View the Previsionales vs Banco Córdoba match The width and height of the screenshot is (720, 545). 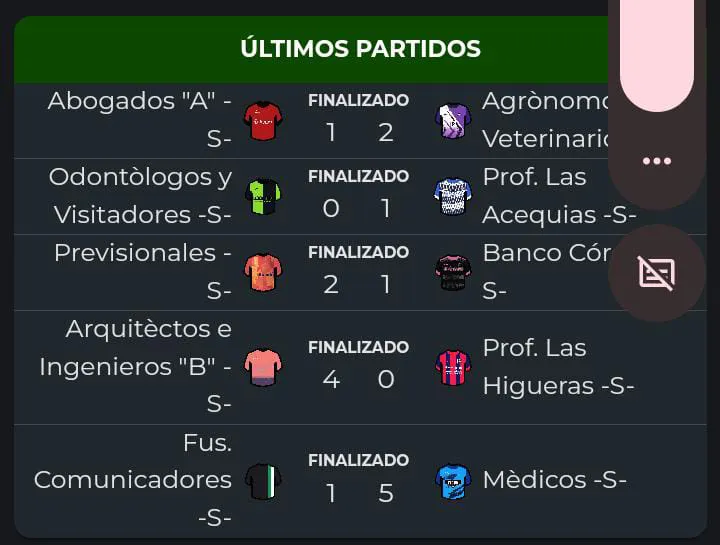tap(358, 272)
